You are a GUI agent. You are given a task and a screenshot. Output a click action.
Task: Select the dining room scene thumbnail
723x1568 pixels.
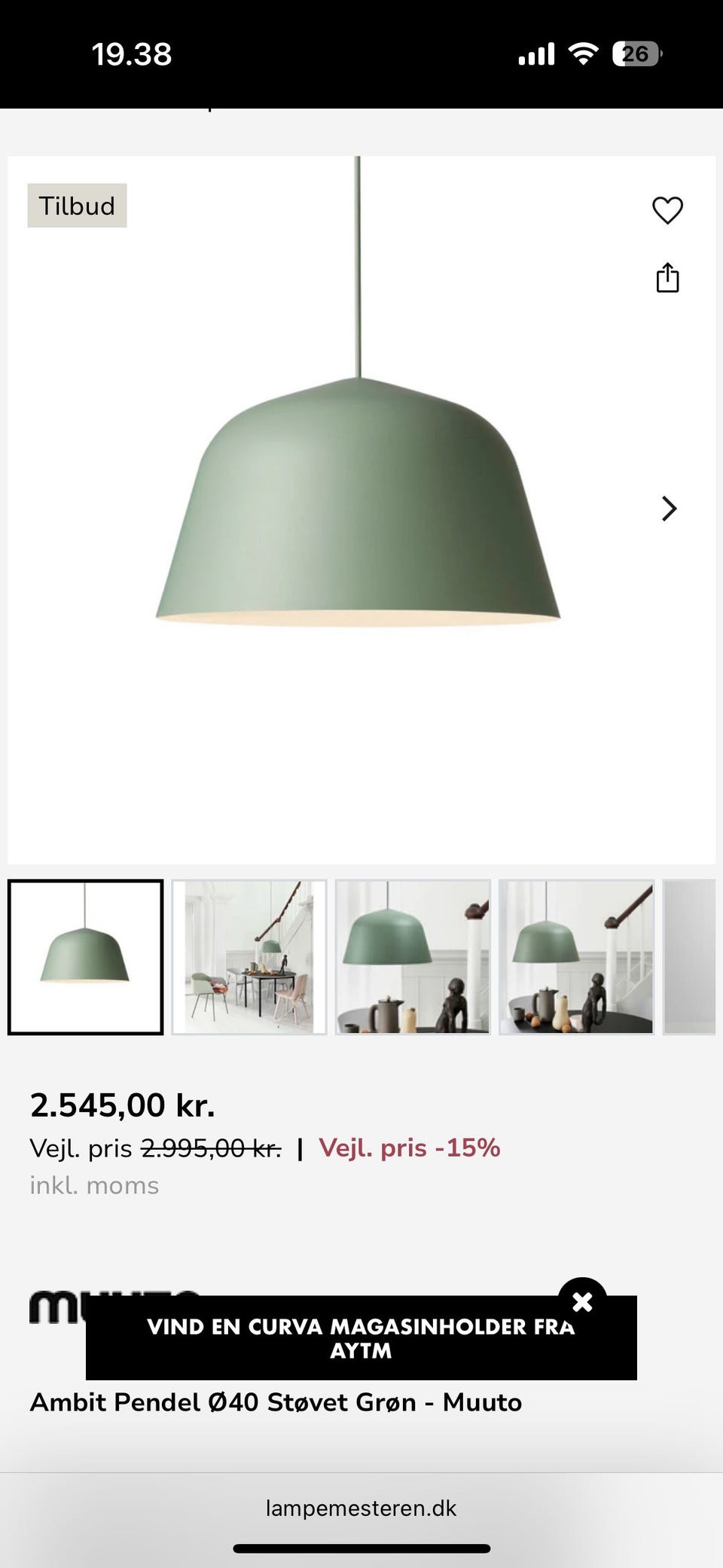pyautogui.click(x=249, y=957)
